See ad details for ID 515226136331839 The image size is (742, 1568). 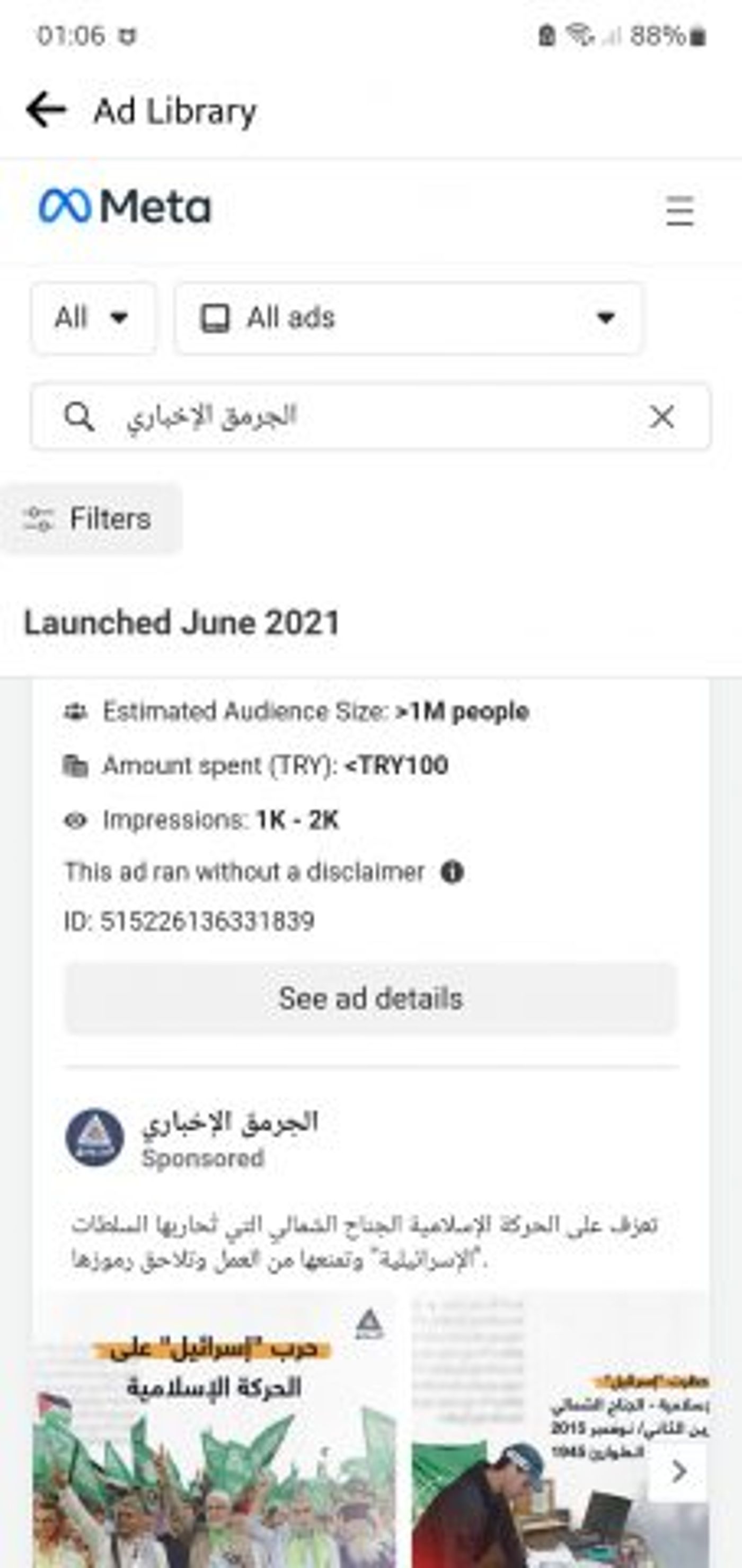tap(370, 998)
